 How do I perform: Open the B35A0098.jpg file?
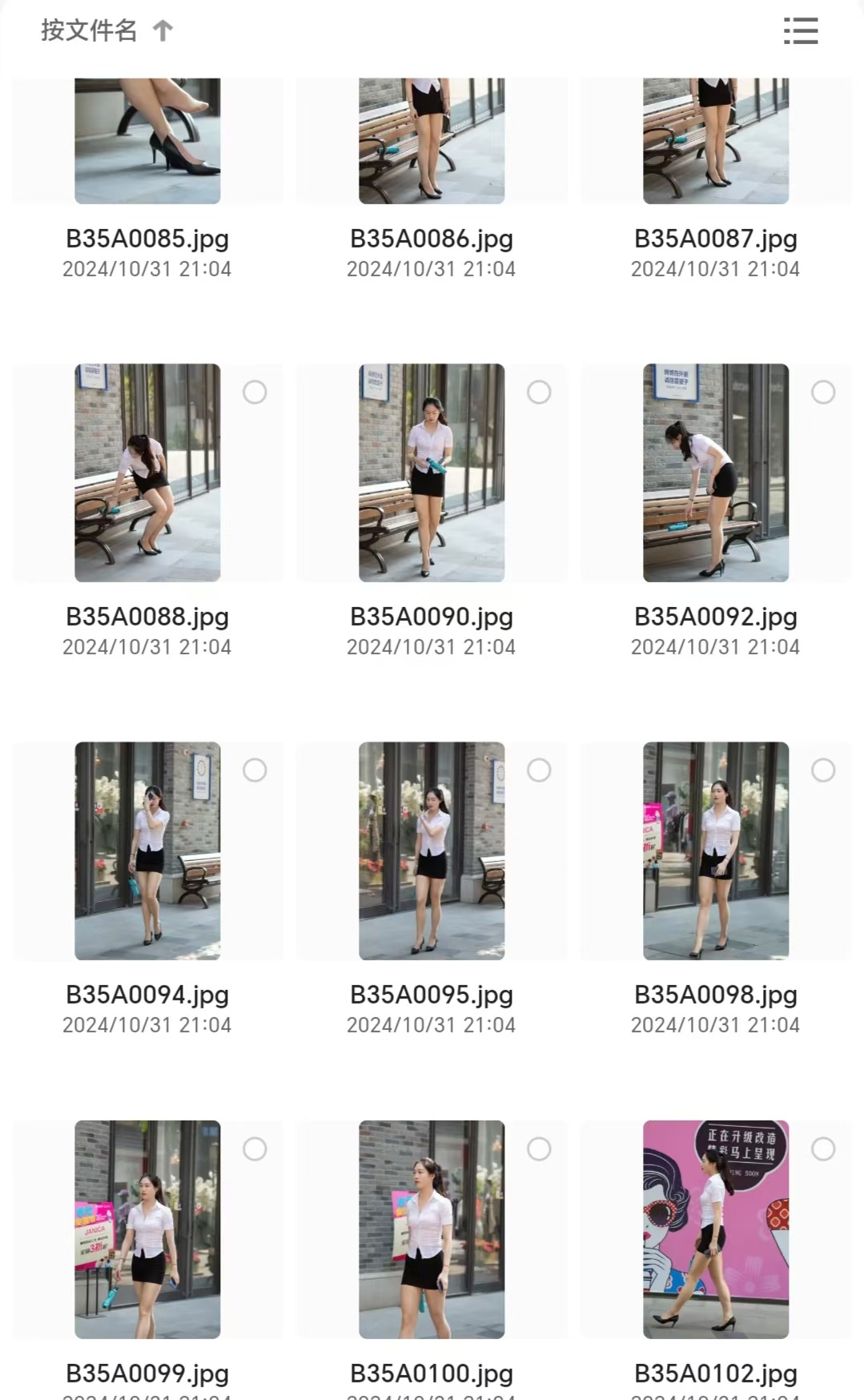click(716, 851)
